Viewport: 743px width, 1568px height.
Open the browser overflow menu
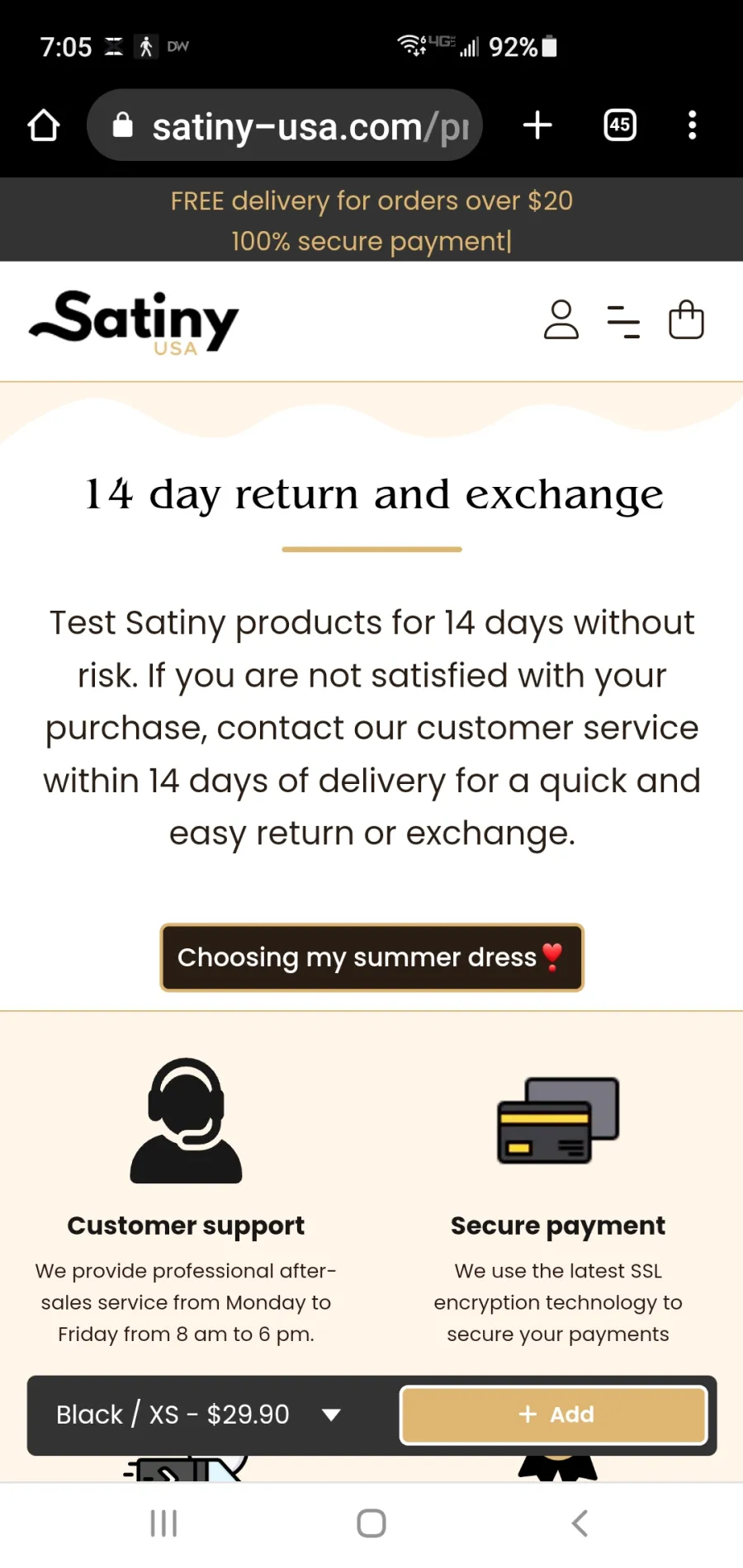pyautogui.click(x=692, y=125)
